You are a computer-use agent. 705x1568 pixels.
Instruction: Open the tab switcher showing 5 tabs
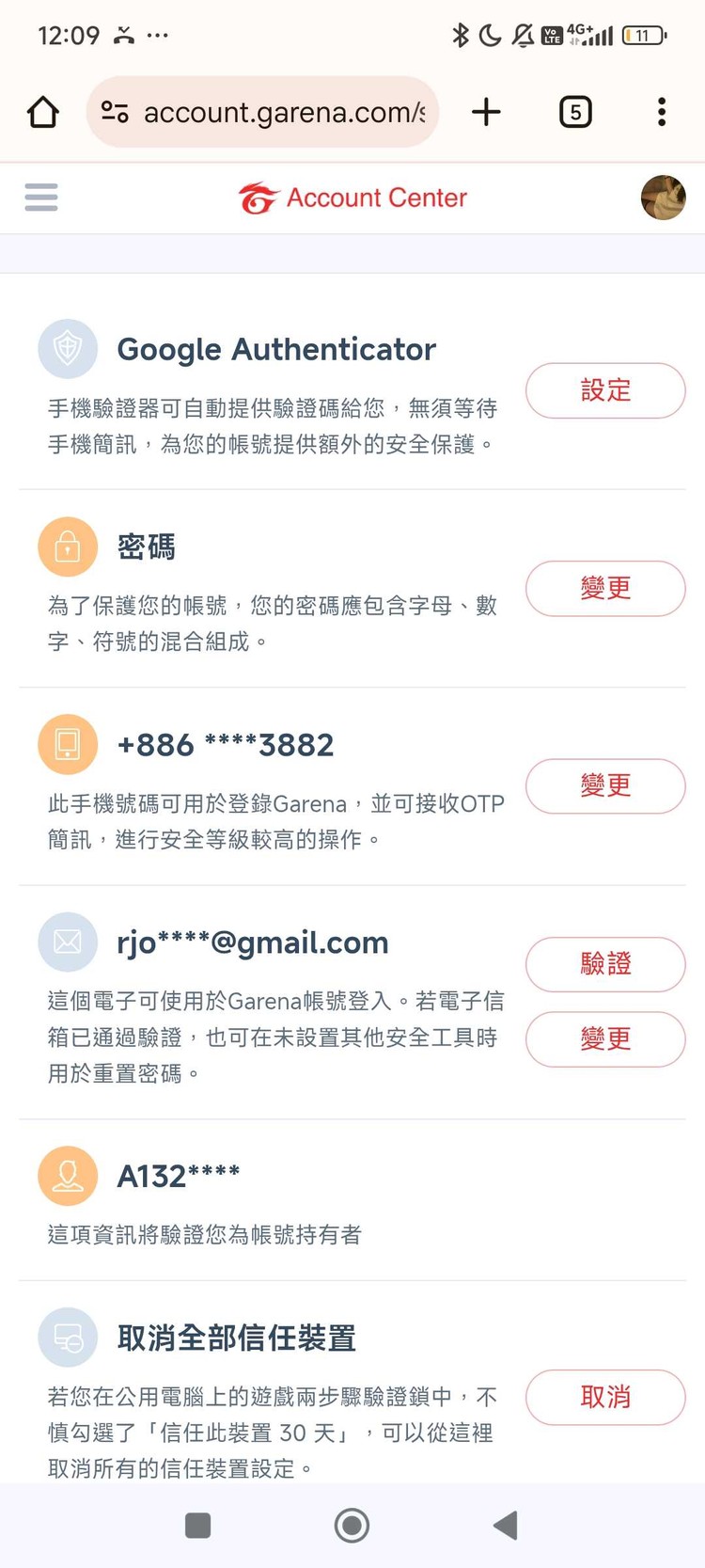click(574, 111)
